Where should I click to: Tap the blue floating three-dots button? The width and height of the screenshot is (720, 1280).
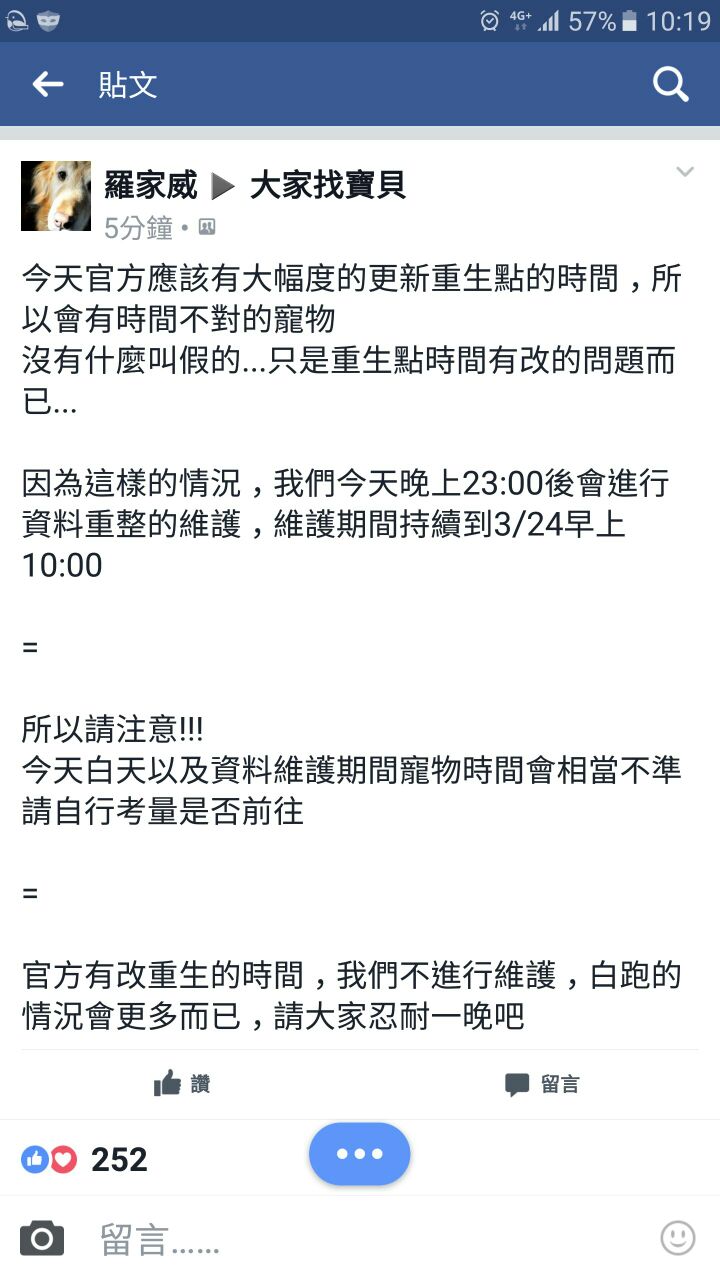(360, 1153)
